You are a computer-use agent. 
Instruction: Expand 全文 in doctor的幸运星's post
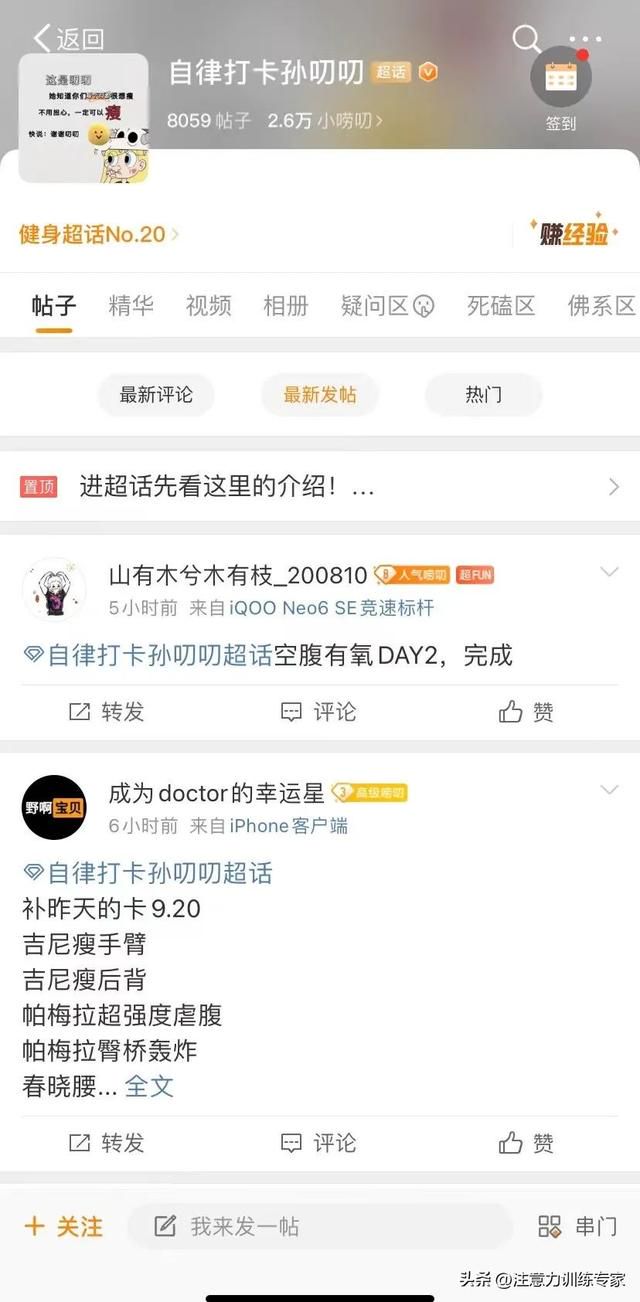[150, 1087]
